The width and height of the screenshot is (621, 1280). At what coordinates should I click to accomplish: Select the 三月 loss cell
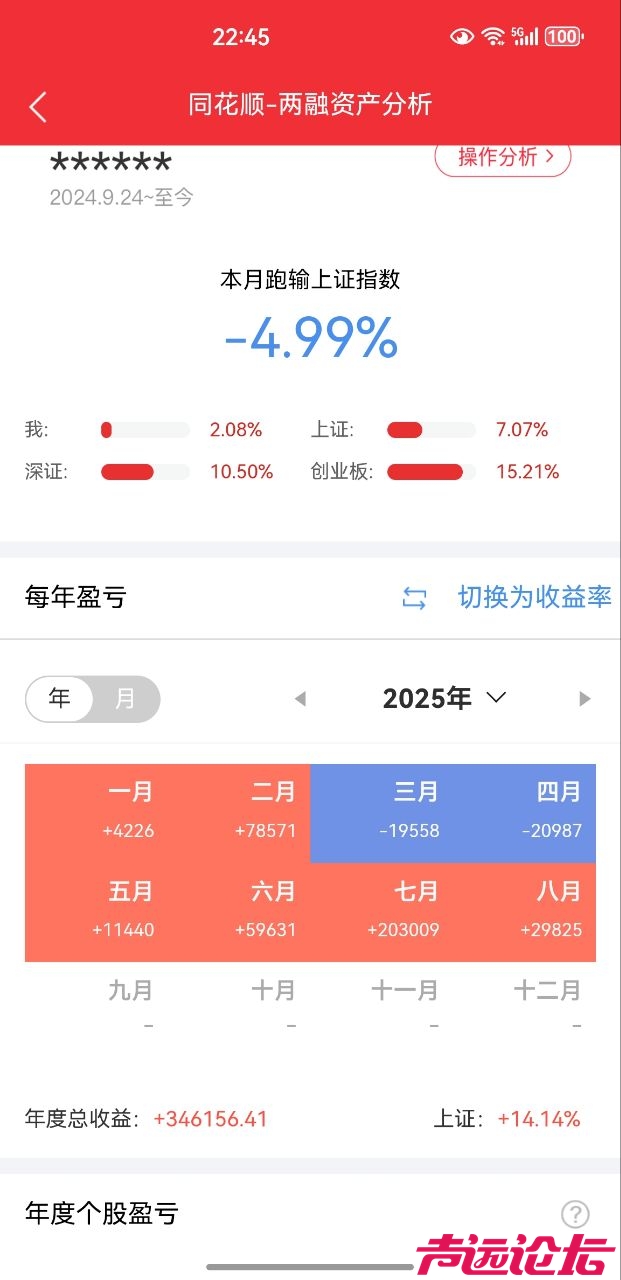pyautogui.click(x=382, y=813)
